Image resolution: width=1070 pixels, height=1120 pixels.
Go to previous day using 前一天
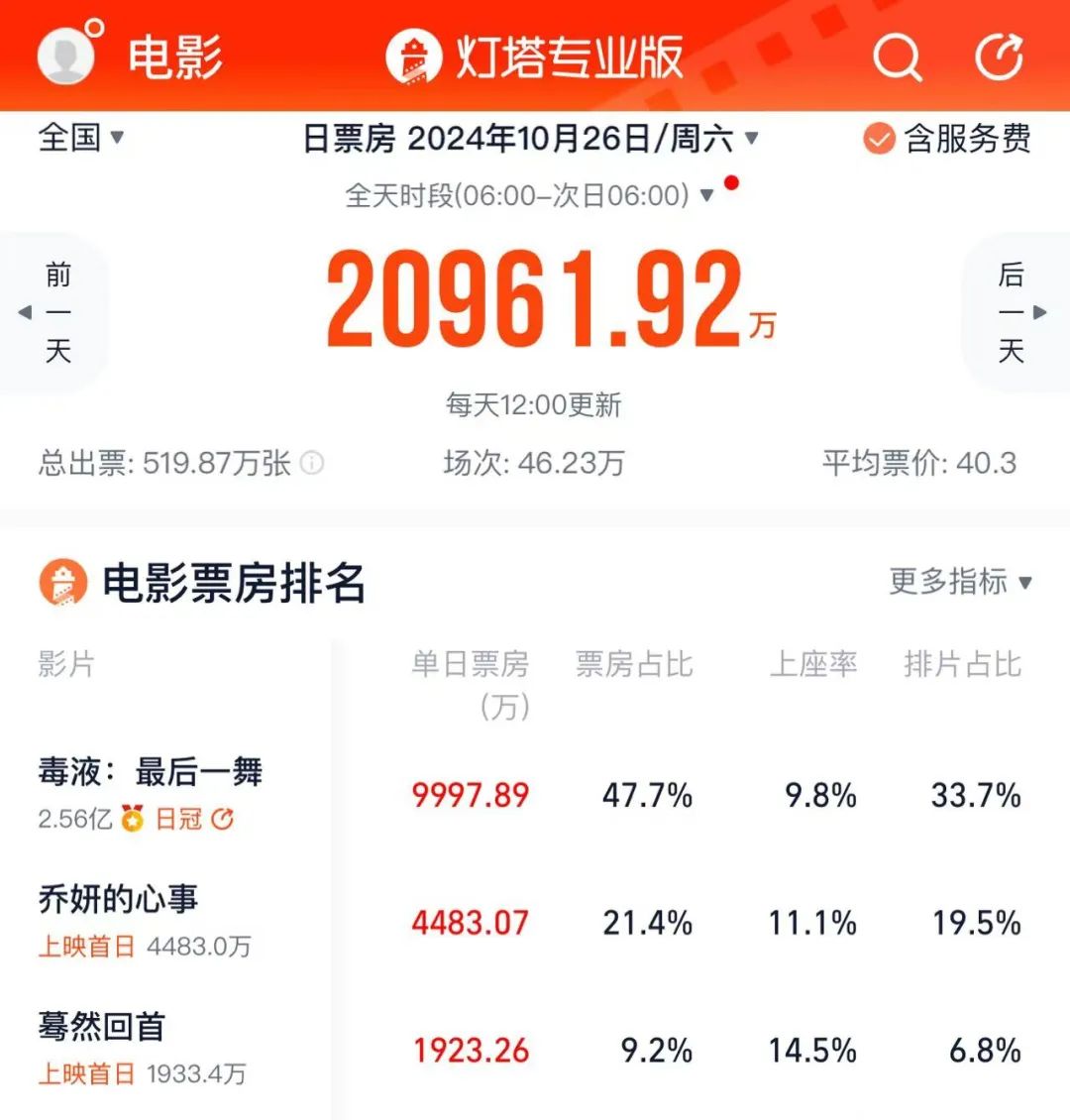[x=55, y=309]
